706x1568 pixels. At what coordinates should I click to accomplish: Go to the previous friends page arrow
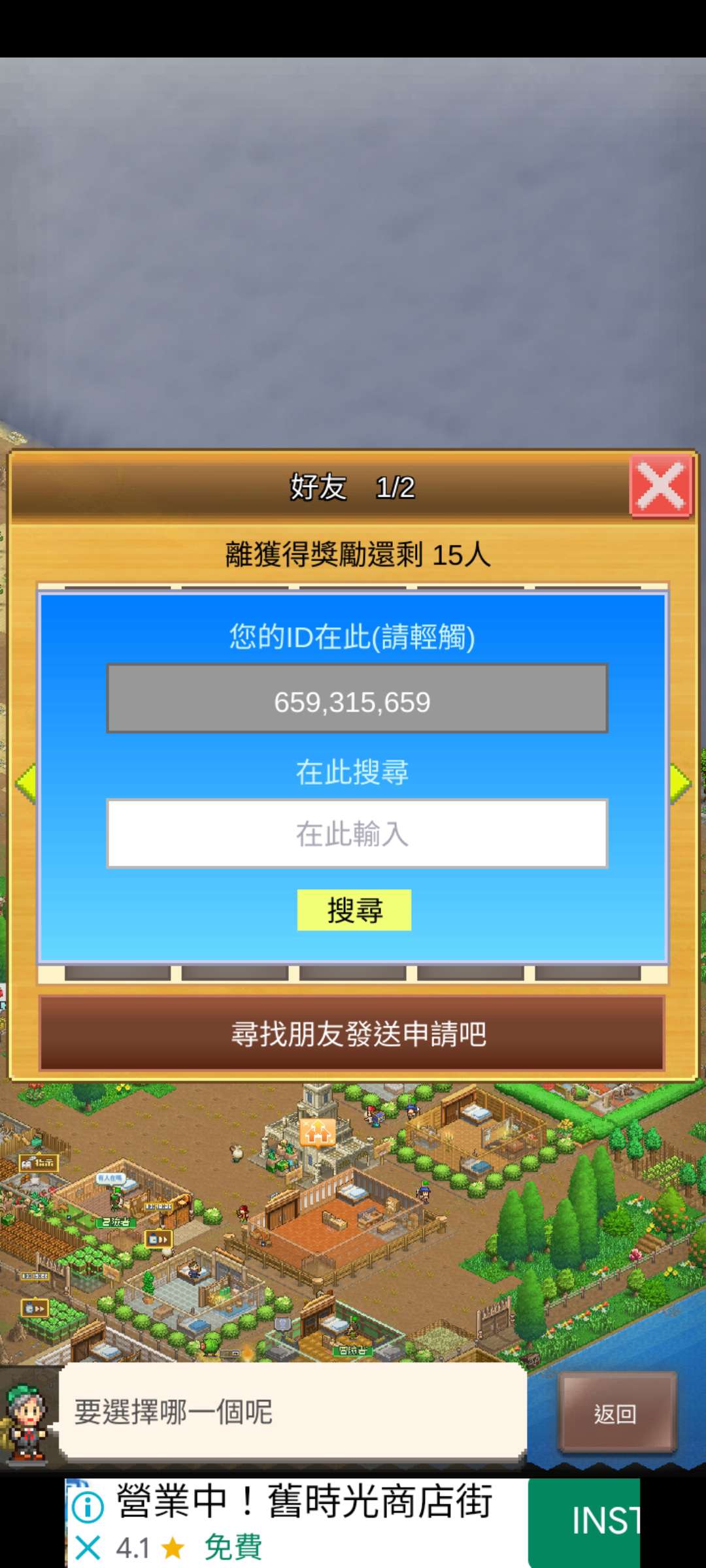26,783
